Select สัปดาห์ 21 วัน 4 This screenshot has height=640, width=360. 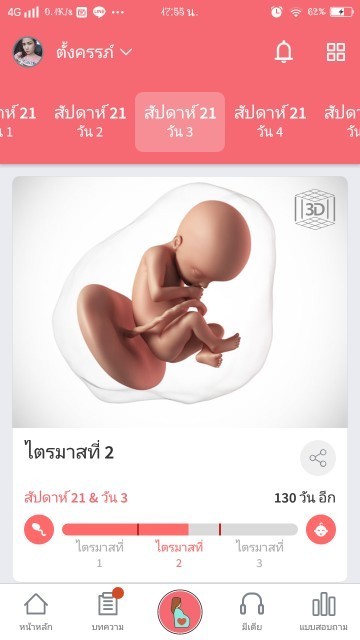pyautogui.click(x=270, y=122)
